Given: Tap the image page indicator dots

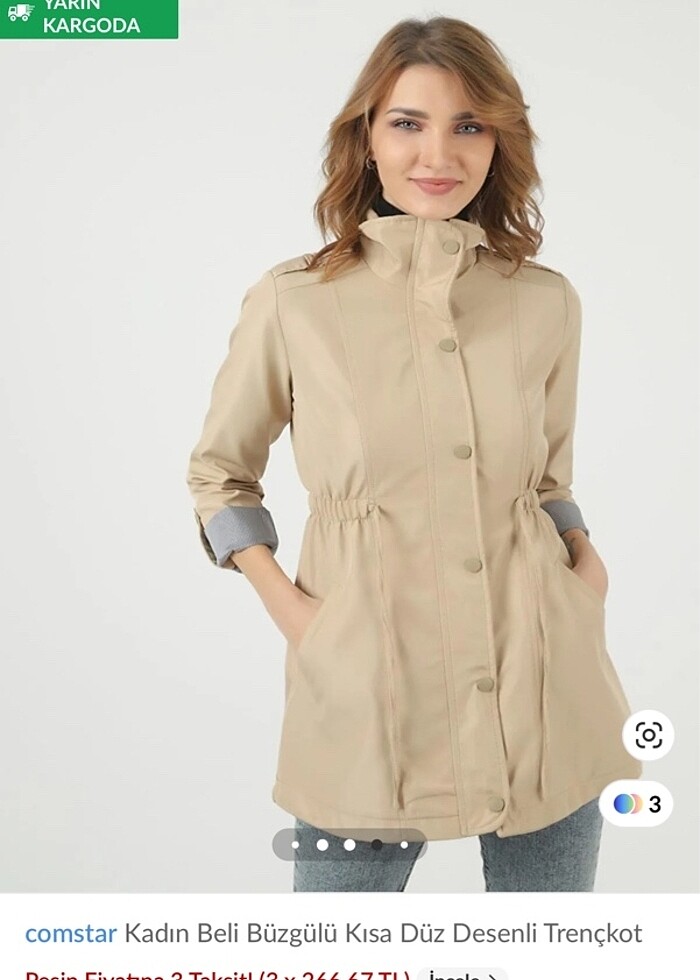Looking at the screenshot, I should (x=350, y=845).
